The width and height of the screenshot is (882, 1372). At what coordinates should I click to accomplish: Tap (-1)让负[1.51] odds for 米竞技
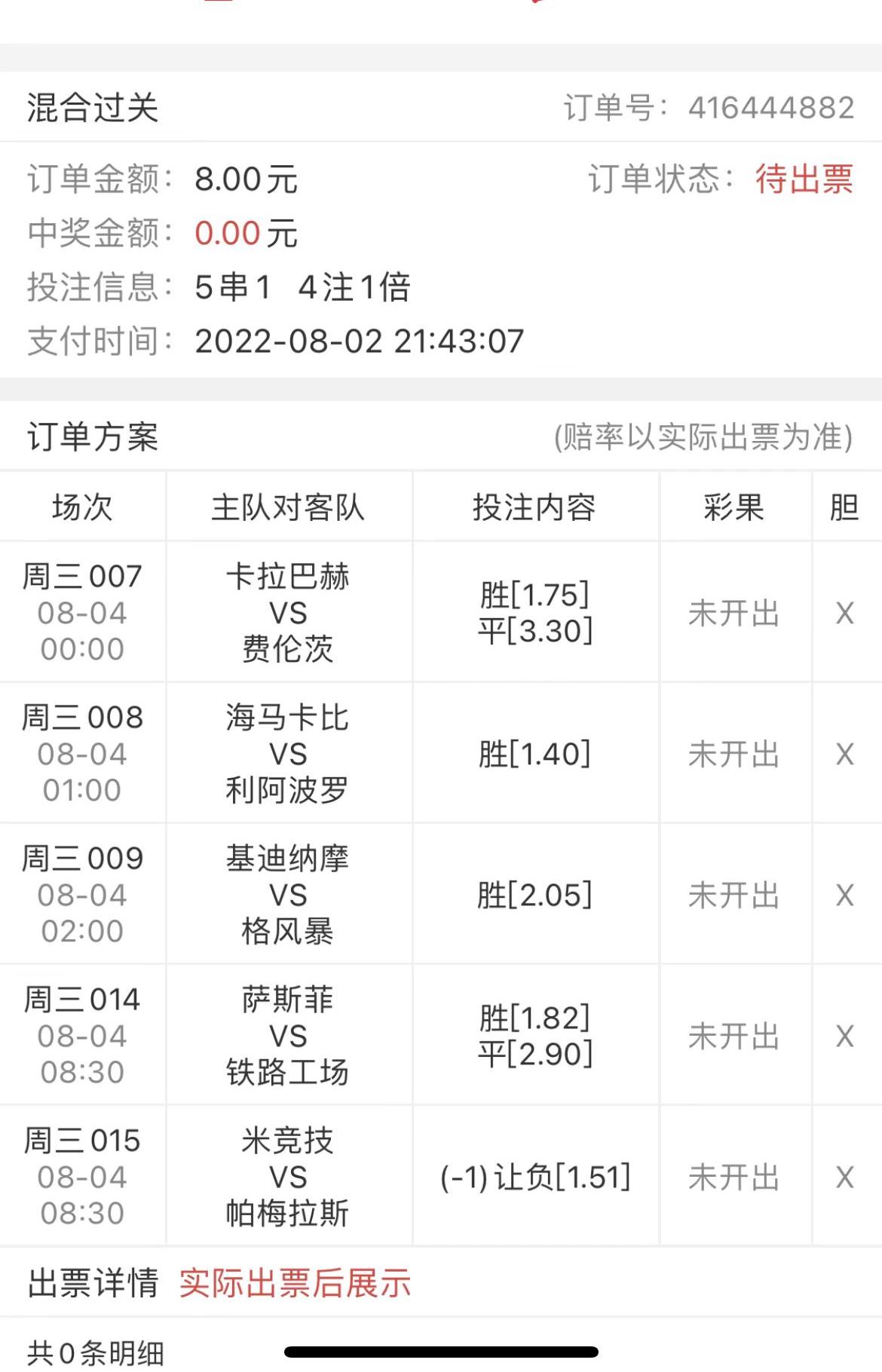coord(534,1177)
